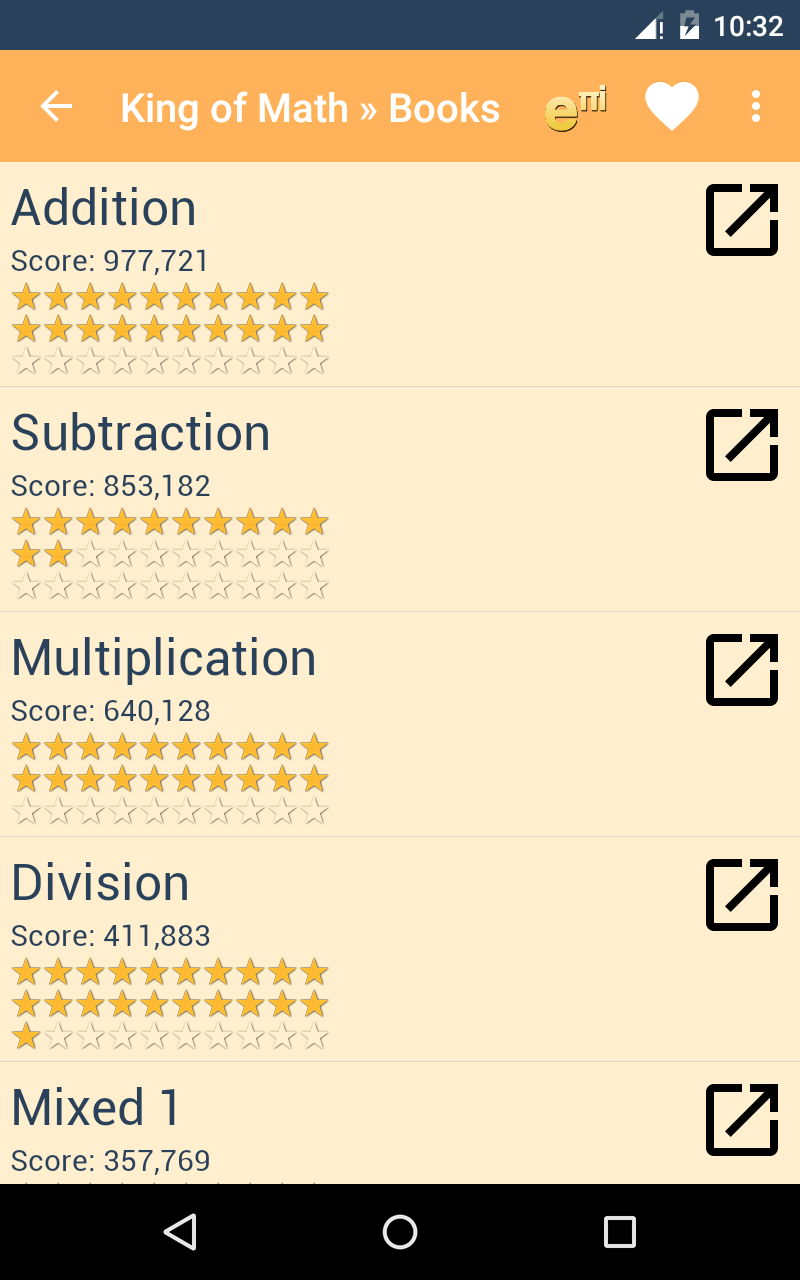The width and height of the screenshot is (800, 1280).
Task: Launch Mixed 1 via its open icon
Action: 741,1119
